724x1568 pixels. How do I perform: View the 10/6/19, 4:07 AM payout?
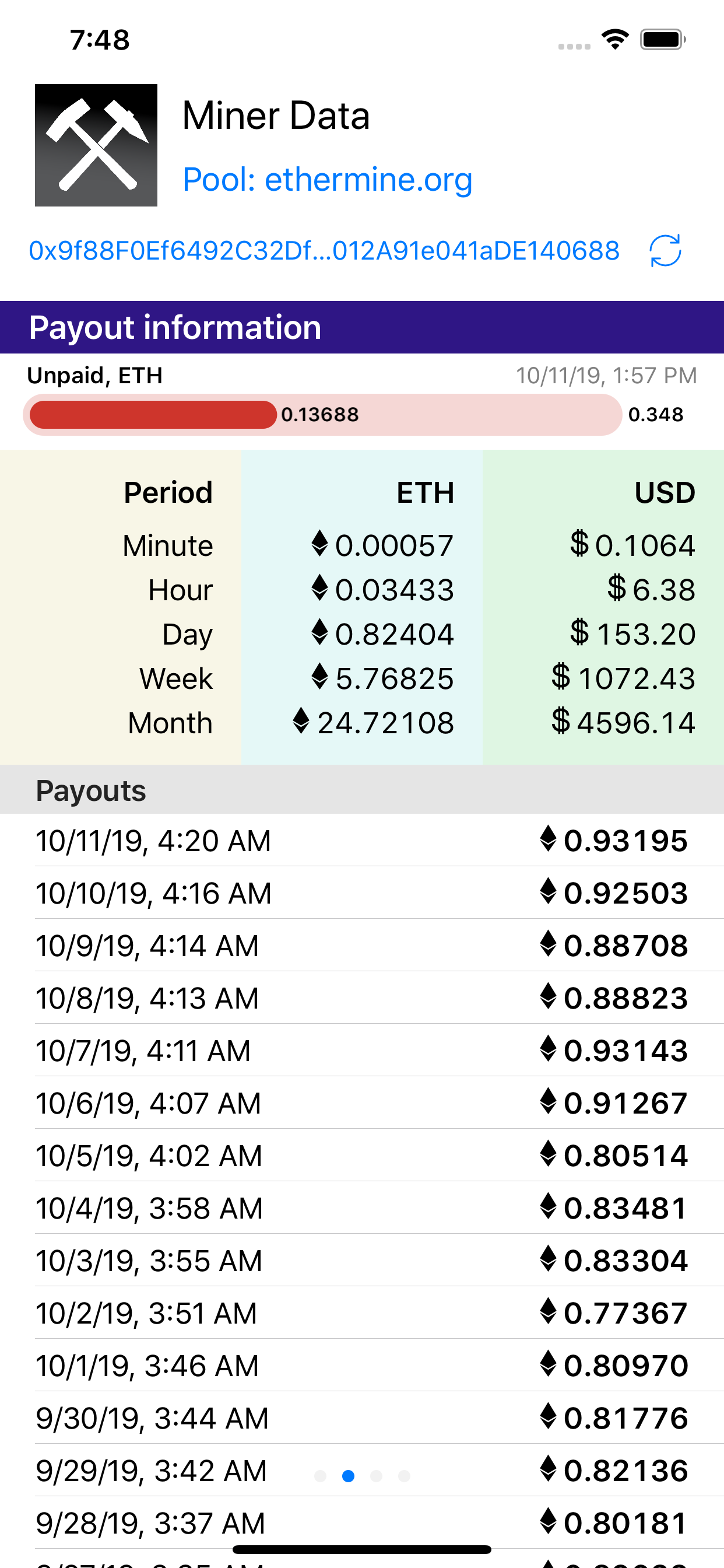coord(362,1103)
